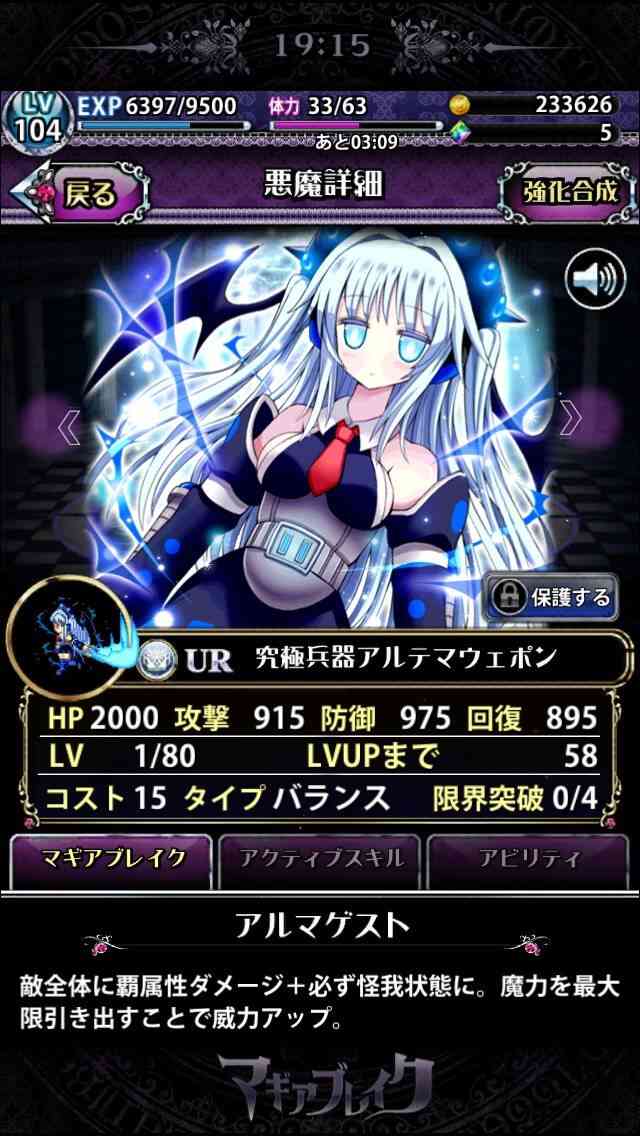
Task: Switch to the アクティブスキル tab
Action: coord(320,860)
